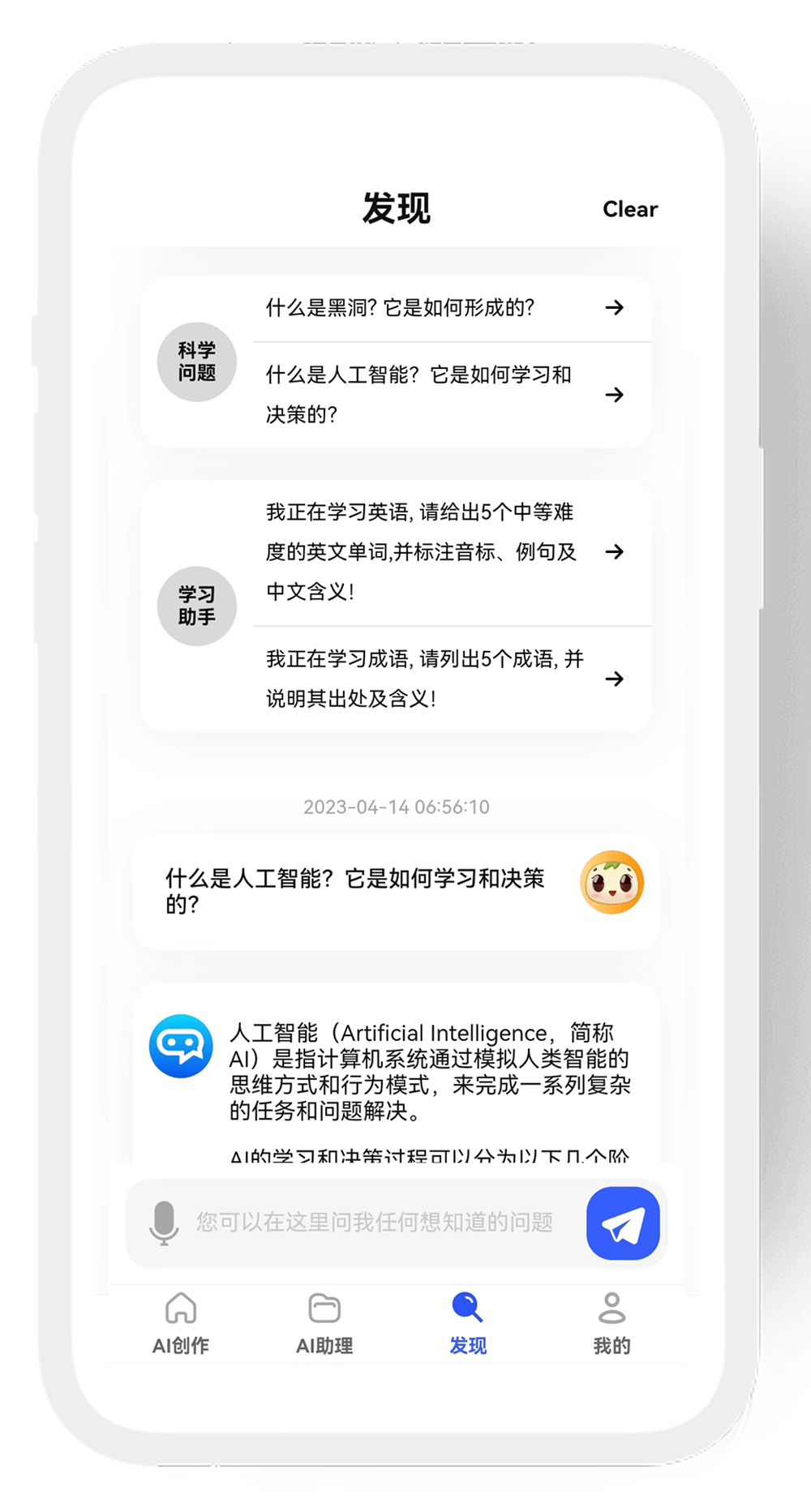Go to the AI助理 tab

pos(324,1323)
